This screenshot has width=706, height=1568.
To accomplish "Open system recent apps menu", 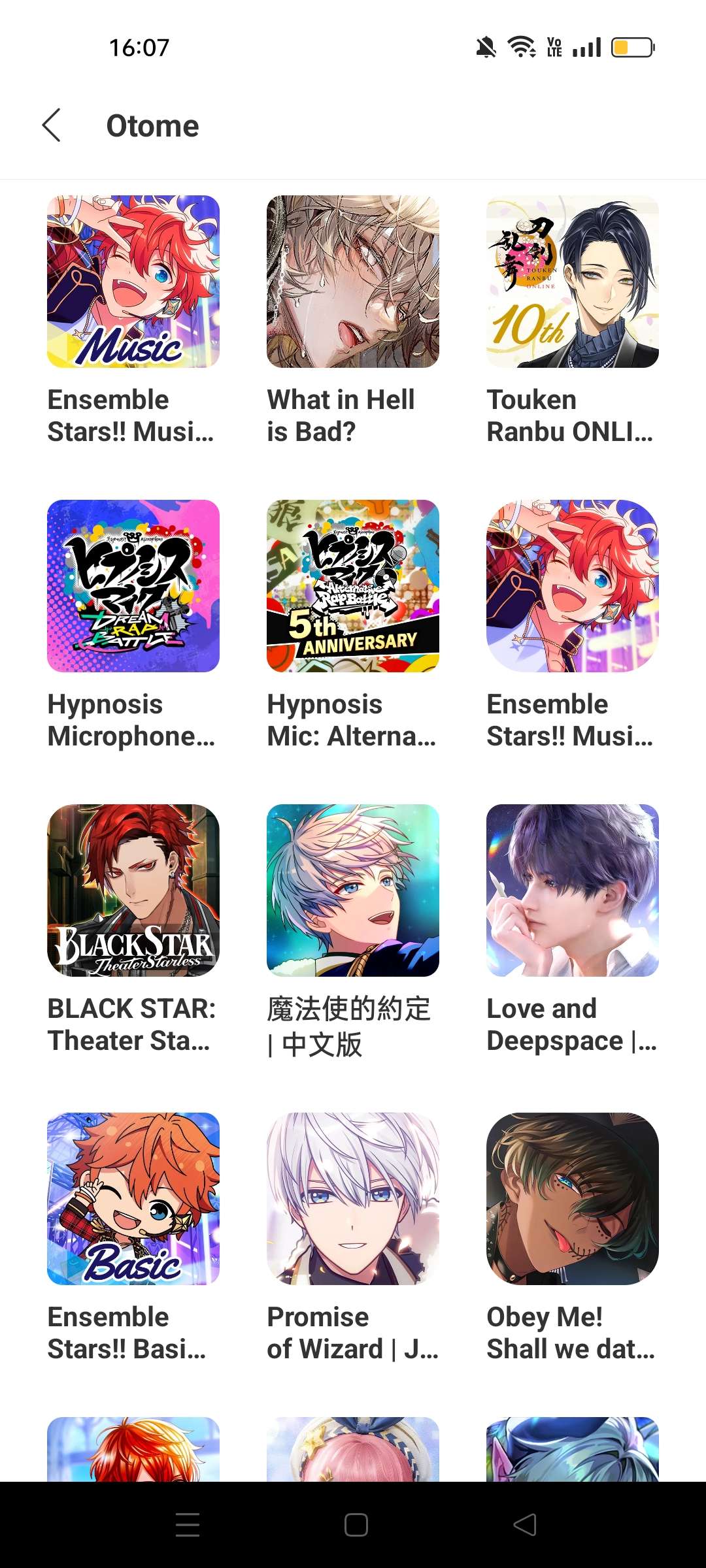I will click(x=188, y=1525).
